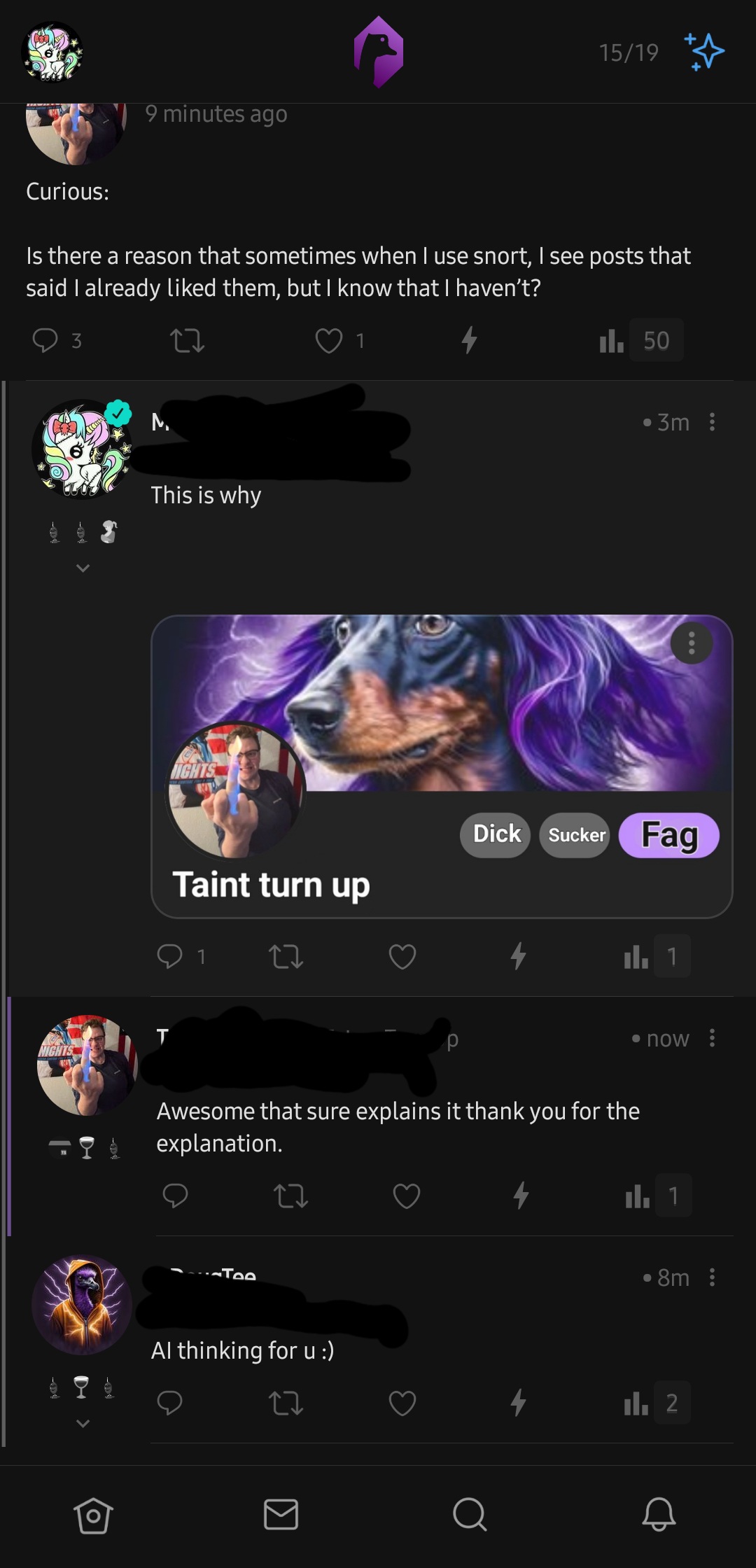Viewport: 756px width, 1568px height.
Task: Open your unicorn profile avatar in header
Action: click(x=53, y=52)
